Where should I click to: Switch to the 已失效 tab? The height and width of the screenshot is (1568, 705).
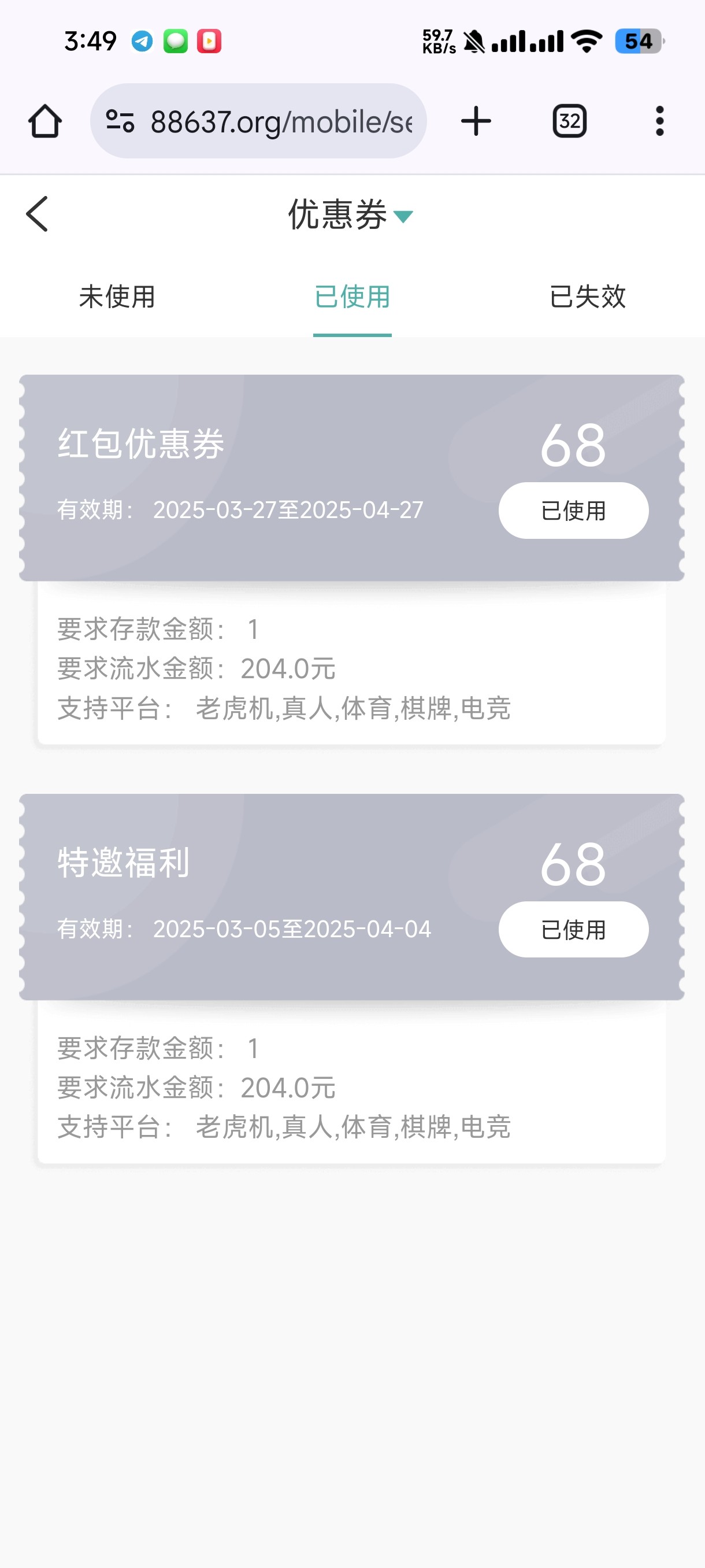[587, 297]
